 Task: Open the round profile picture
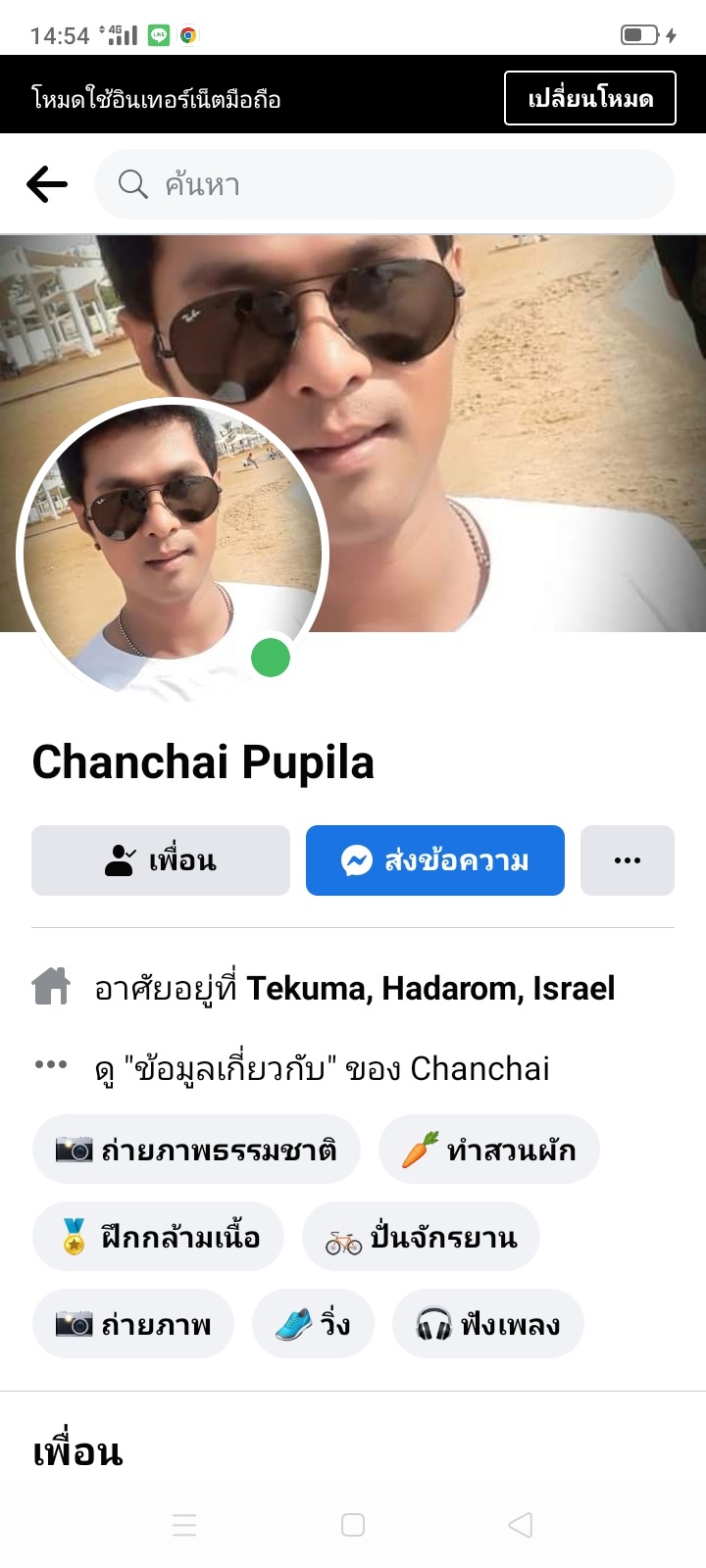(173, 552)
